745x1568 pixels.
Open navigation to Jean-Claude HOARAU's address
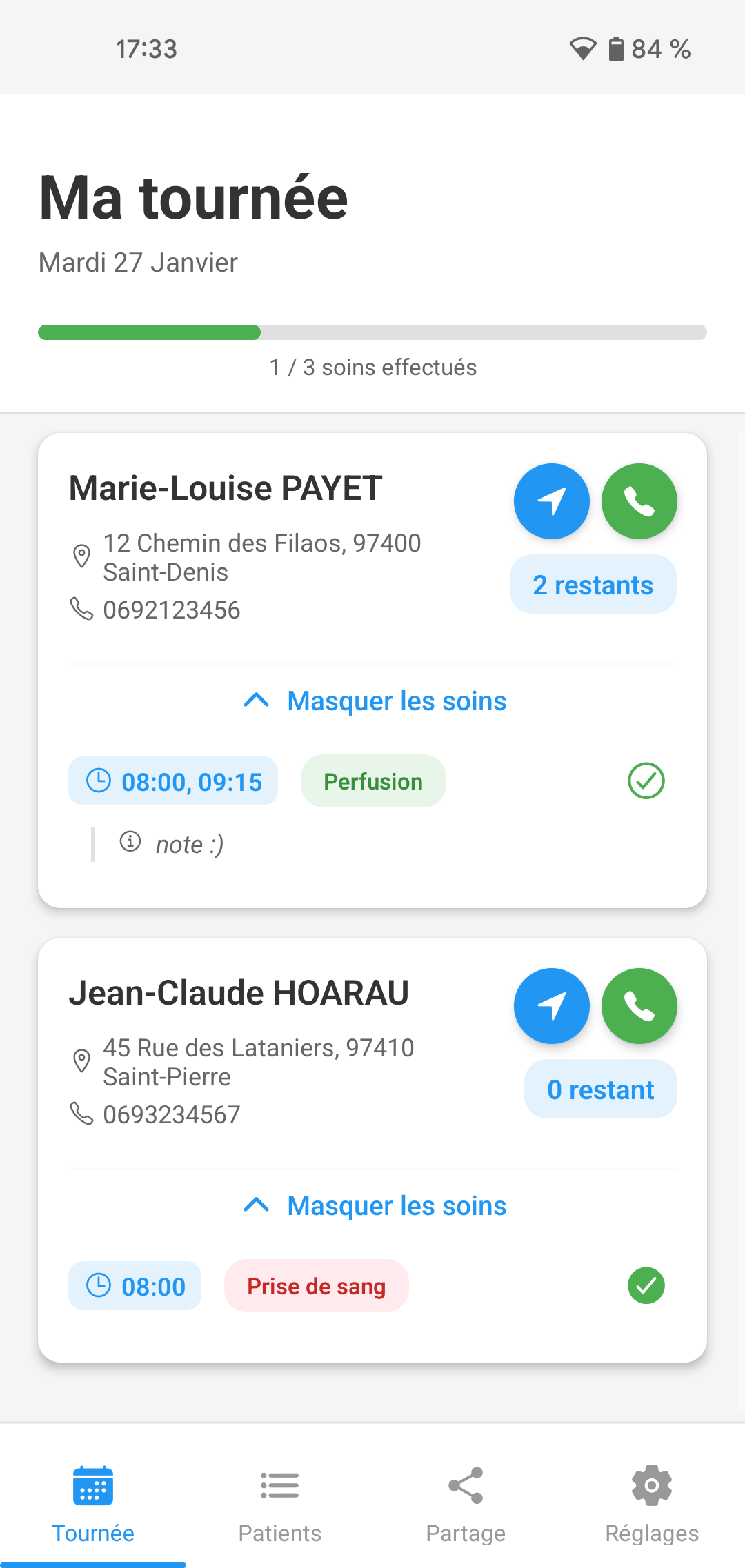[x=551, y=1006]
